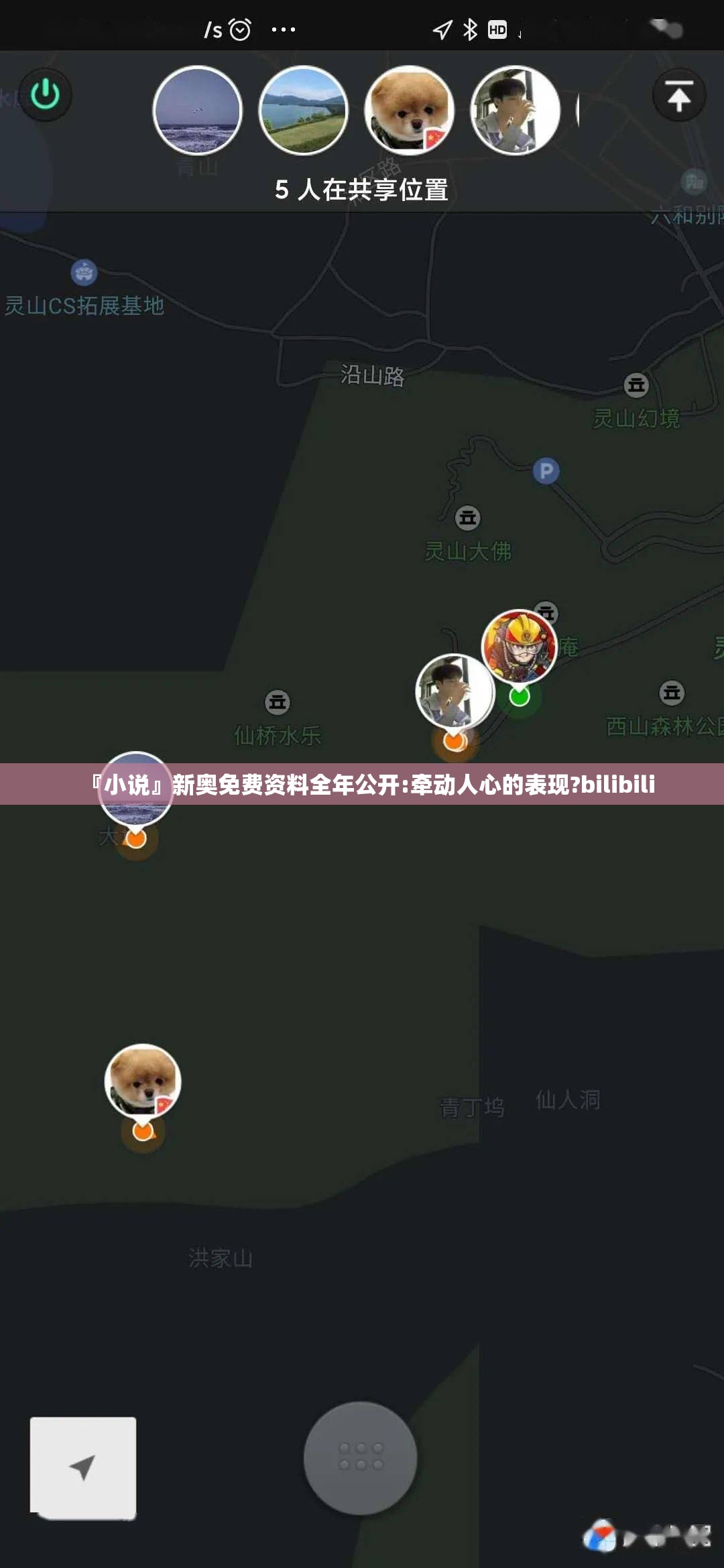
Task: Select the lake landscape avatar in the sharing row
Action: tap(303, 111)
